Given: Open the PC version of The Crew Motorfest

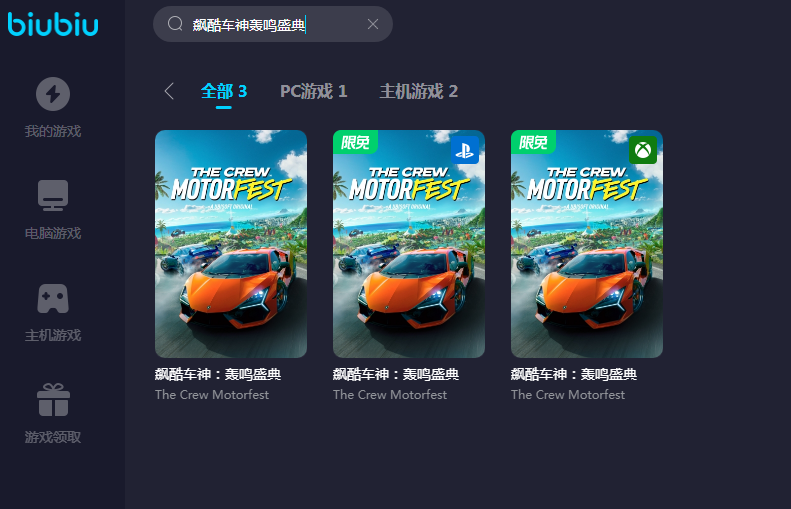Looking at the screenshot, I should click(x=231, y=243).
